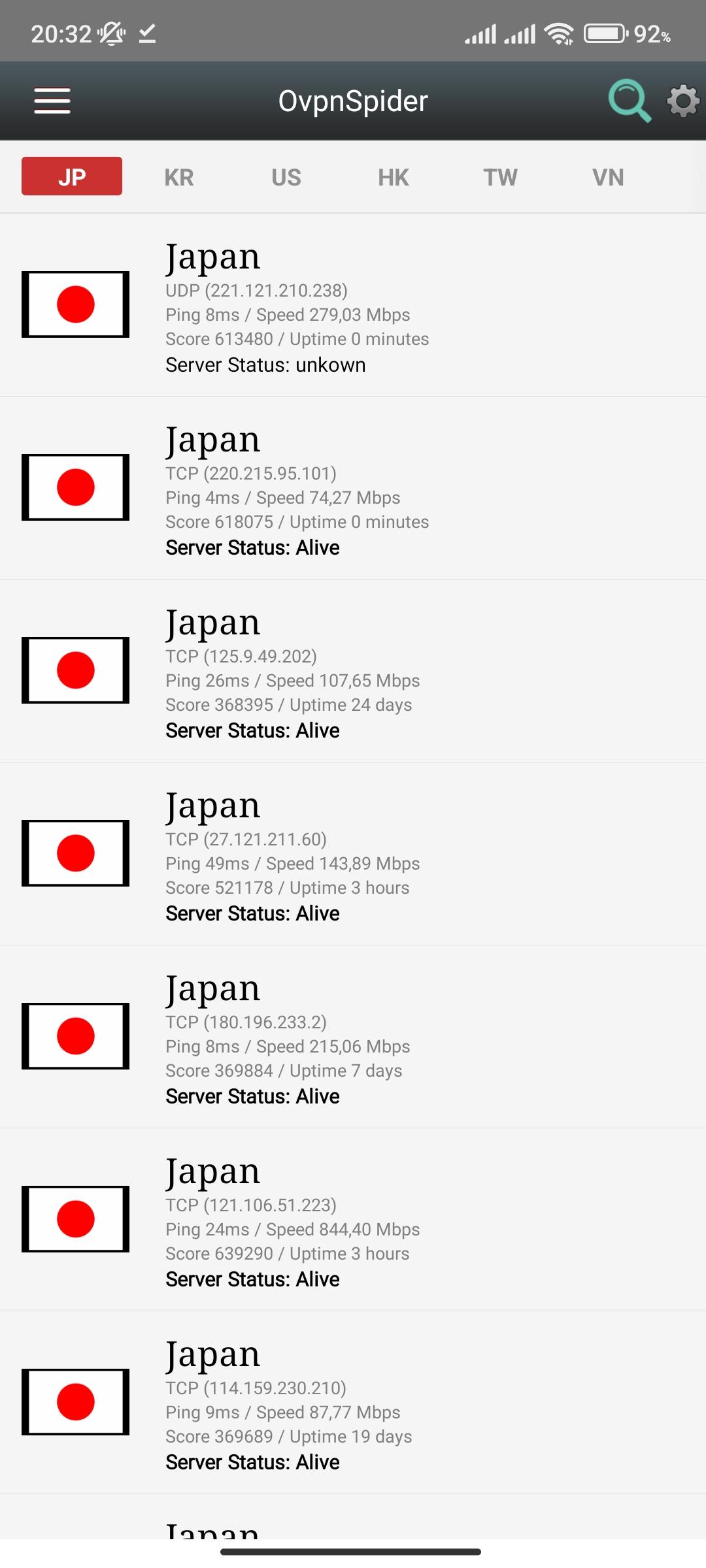This screenshot has width=706, height=1568.
Task: View VN servers tab
Action: (608, 177)
